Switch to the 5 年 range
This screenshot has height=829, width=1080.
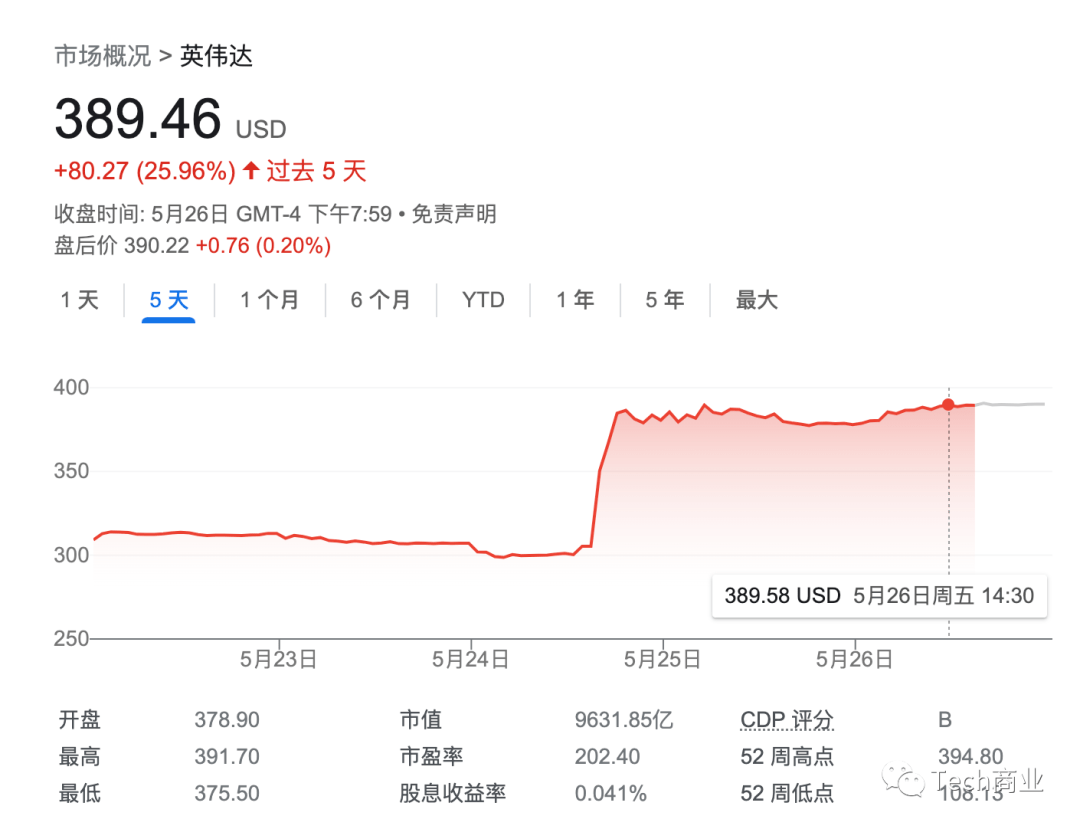point(665,300)
